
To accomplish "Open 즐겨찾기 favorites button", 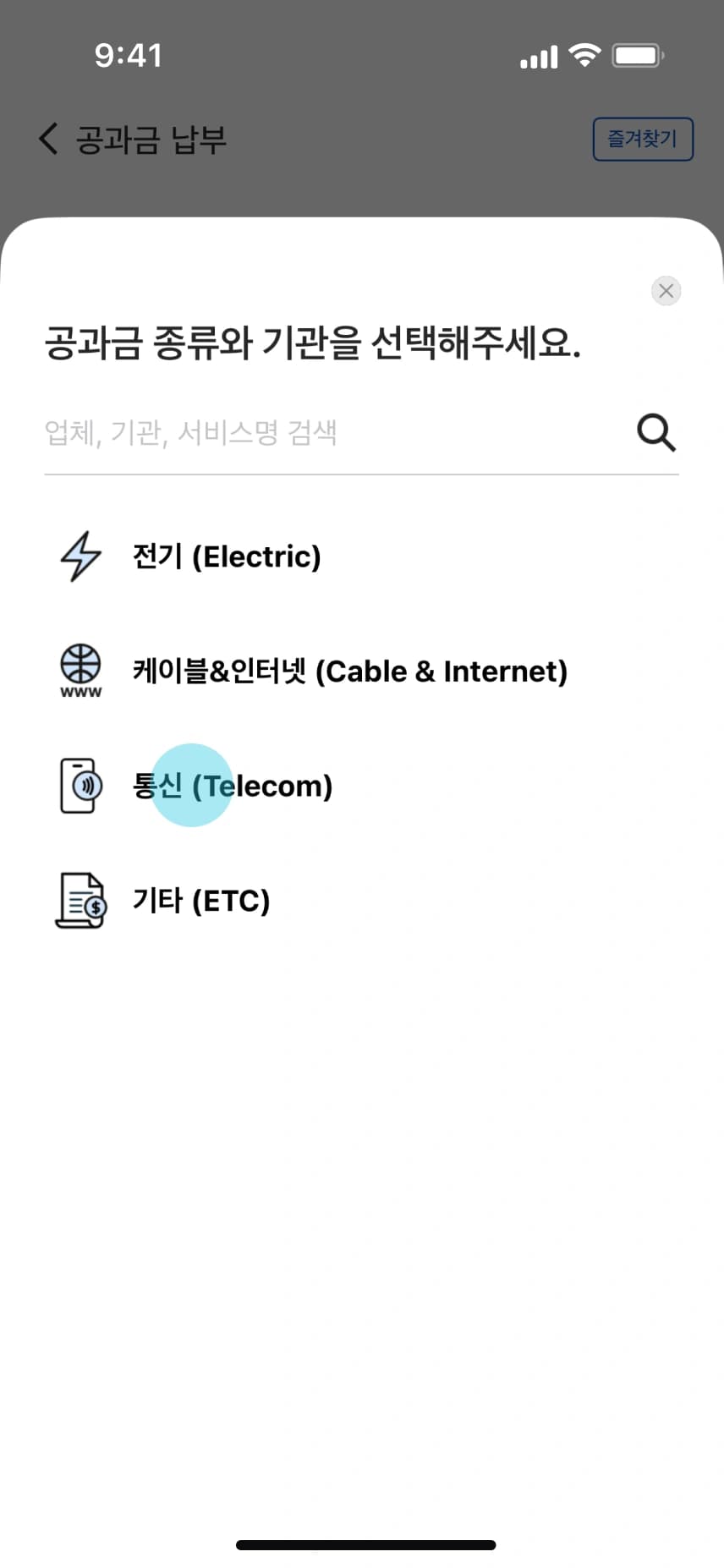I will point(642,139).
